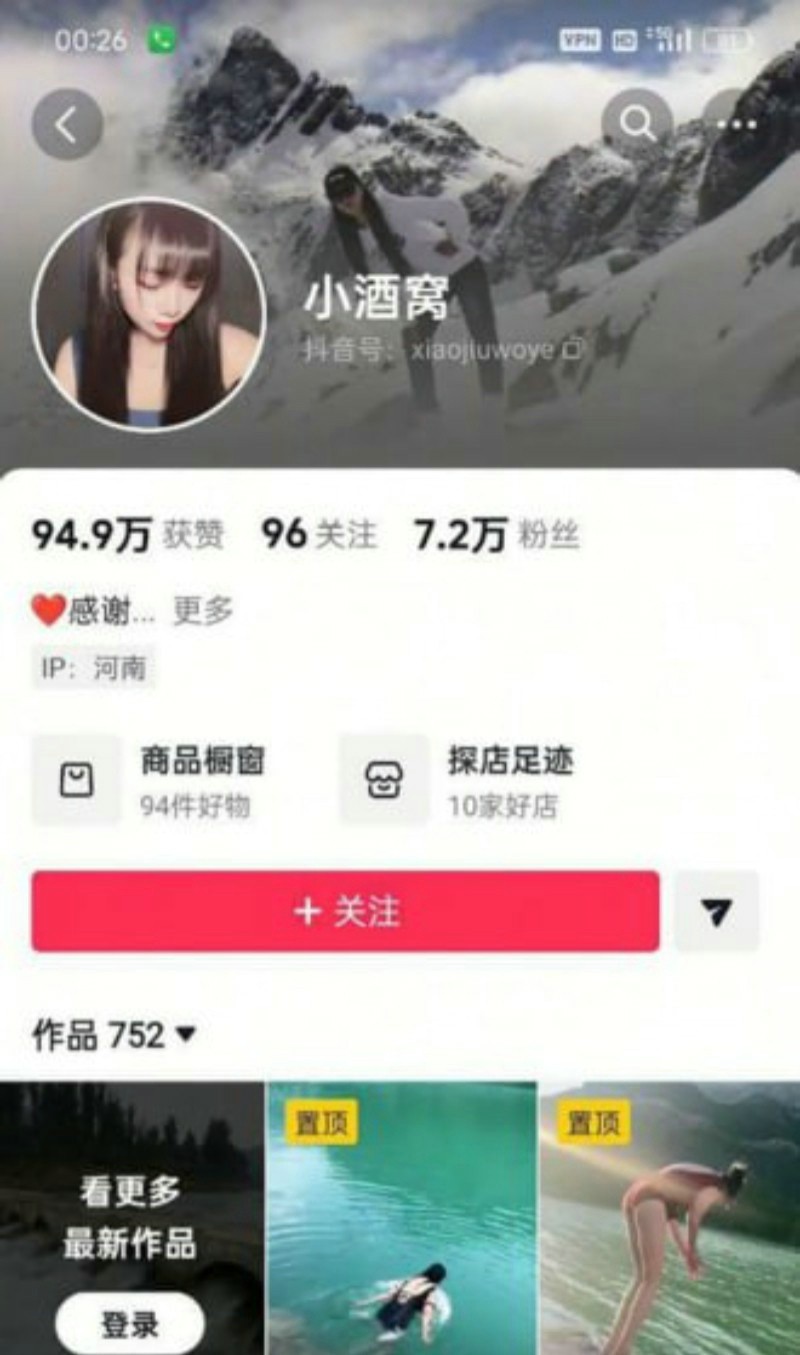Screen dimensions: 800x1355
Task: Tap 登录 to see latest works
Action: click(130, 1325)
